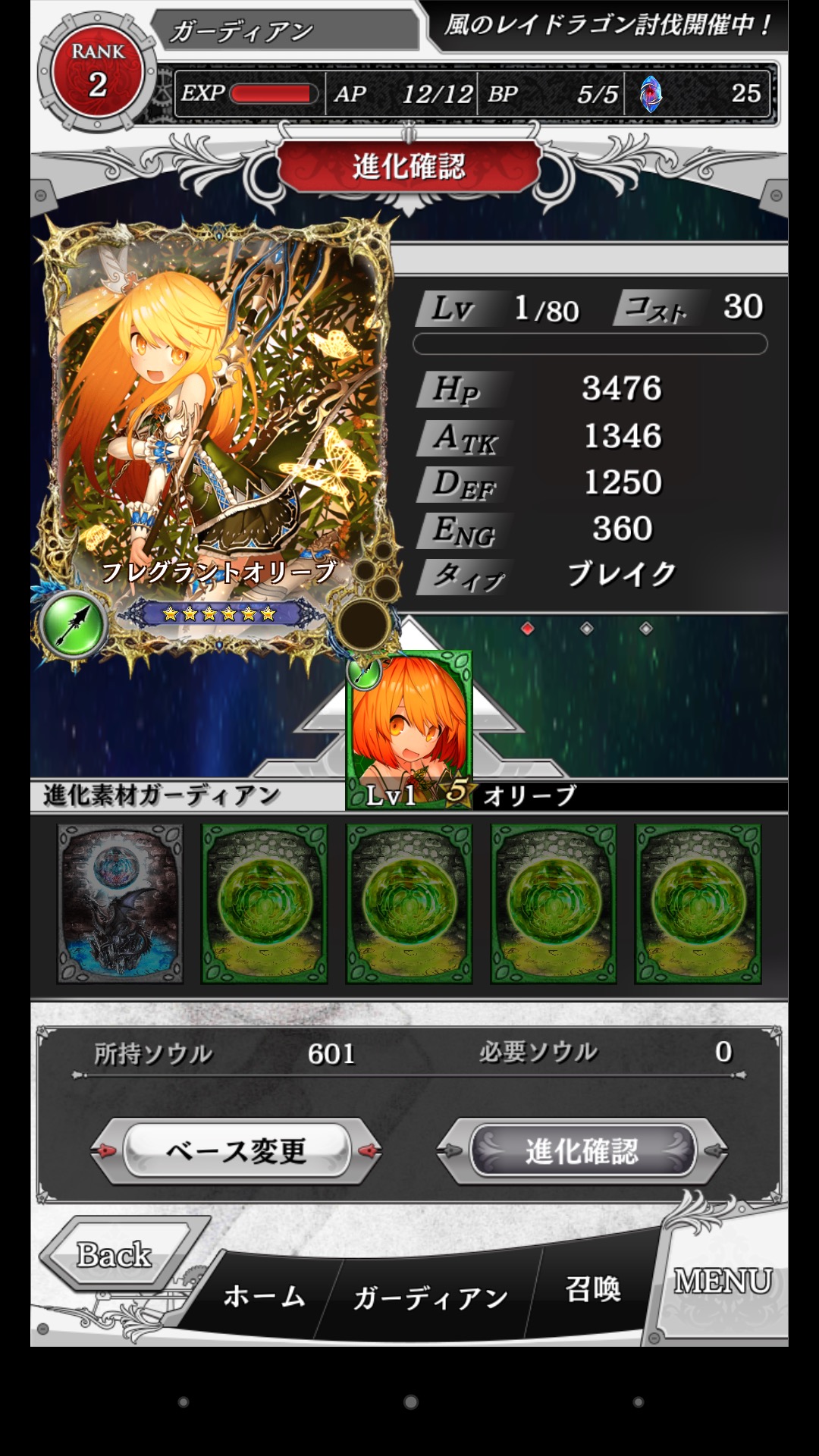Switch to the ガーディアン tab
Screen dimensions: 819x1456
[x=430, y=1298]
